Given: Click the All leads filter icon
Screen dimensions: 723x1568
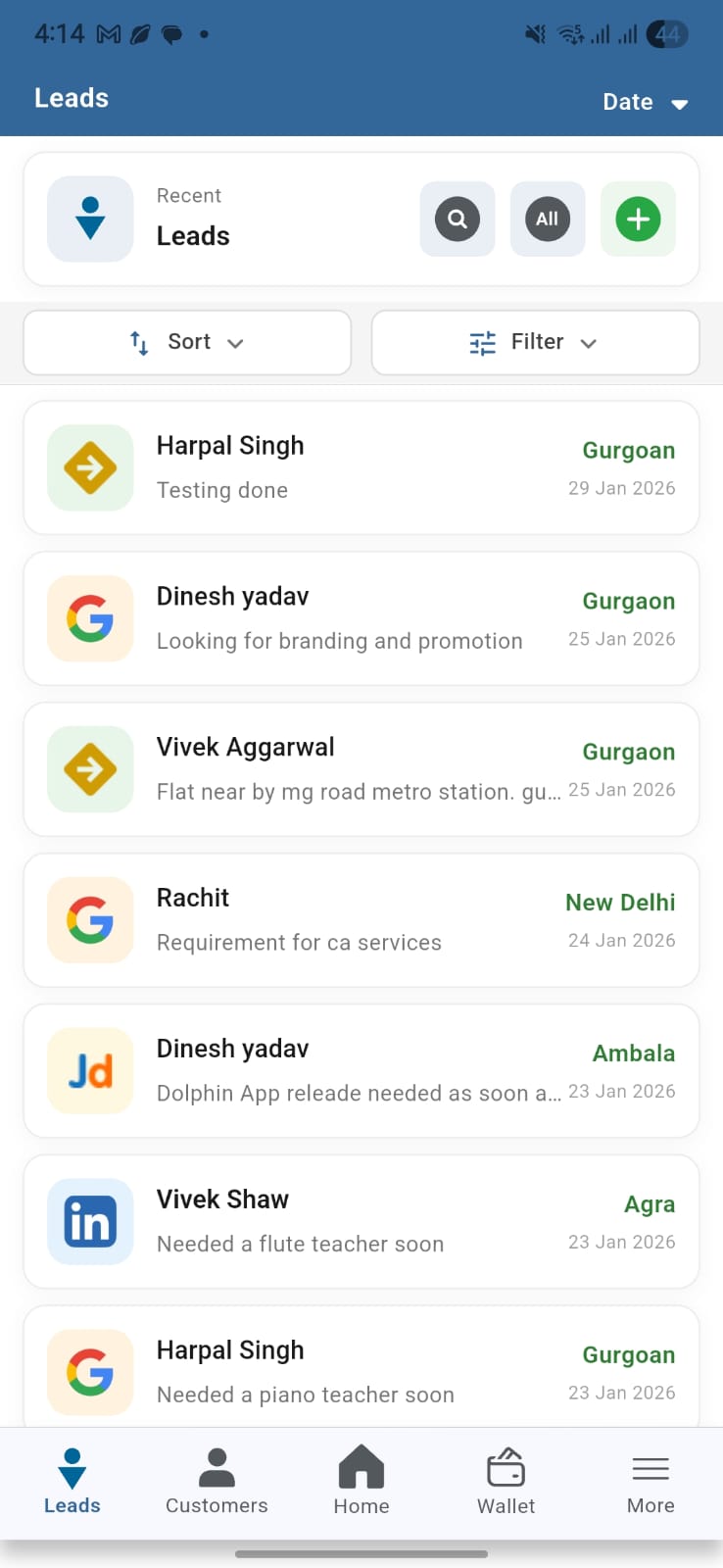Looking at the screenshot, I should pos(547,219).
